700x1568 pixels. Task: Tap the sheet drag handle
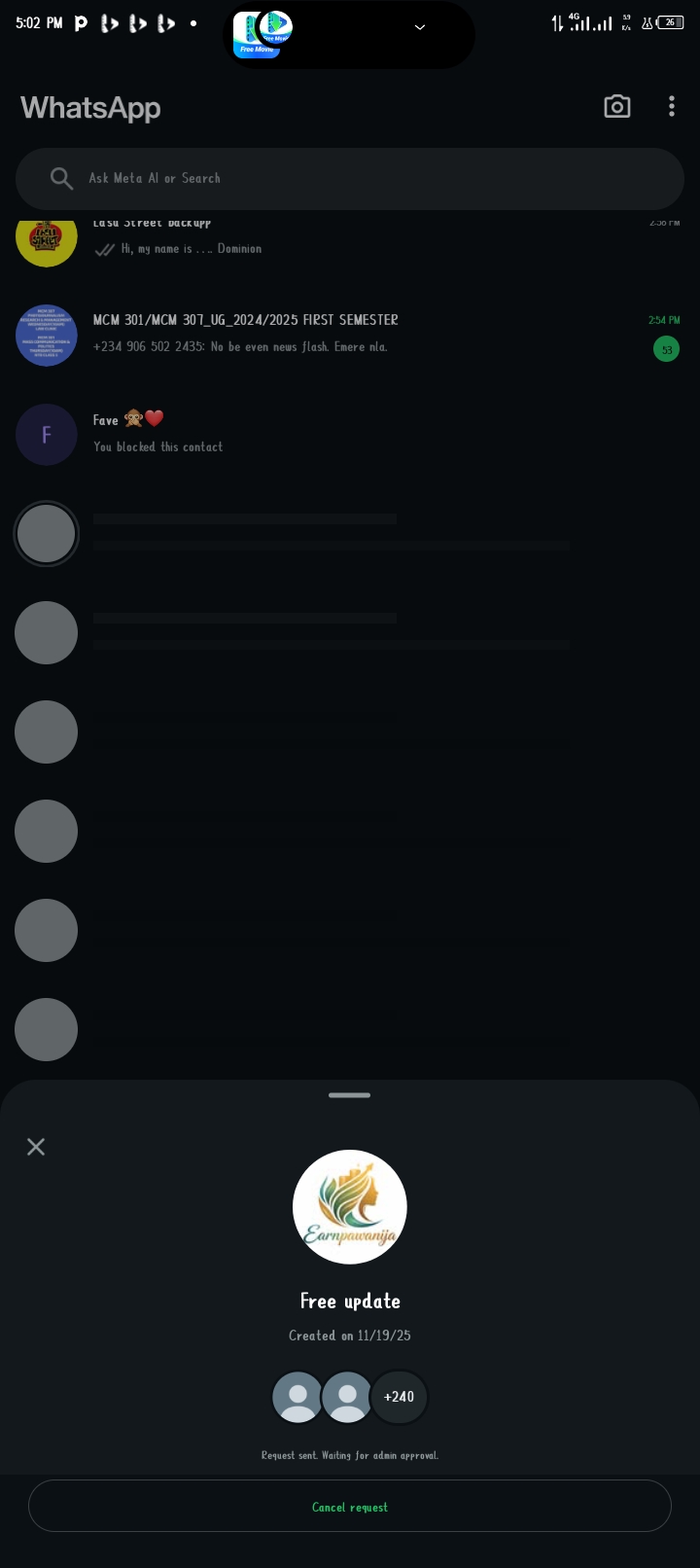coord(350,1095)
